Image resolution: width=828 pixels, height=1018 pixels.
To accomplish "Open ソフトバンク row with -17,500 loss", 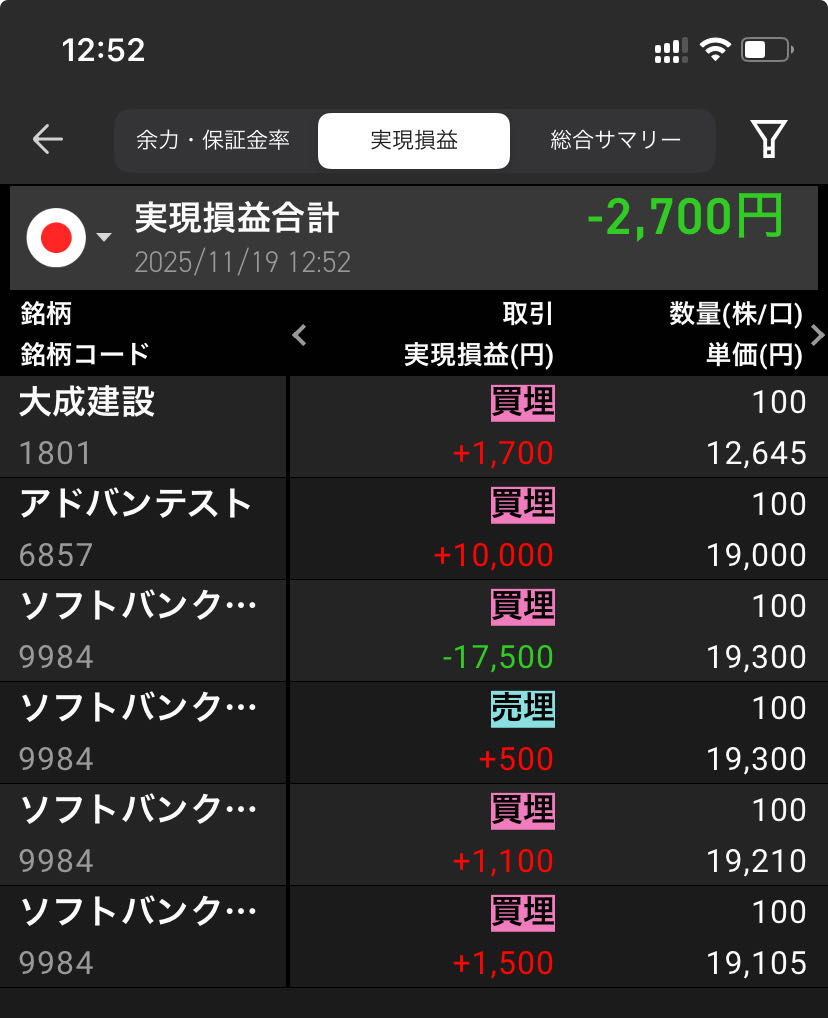I will [x=414, y=631].
